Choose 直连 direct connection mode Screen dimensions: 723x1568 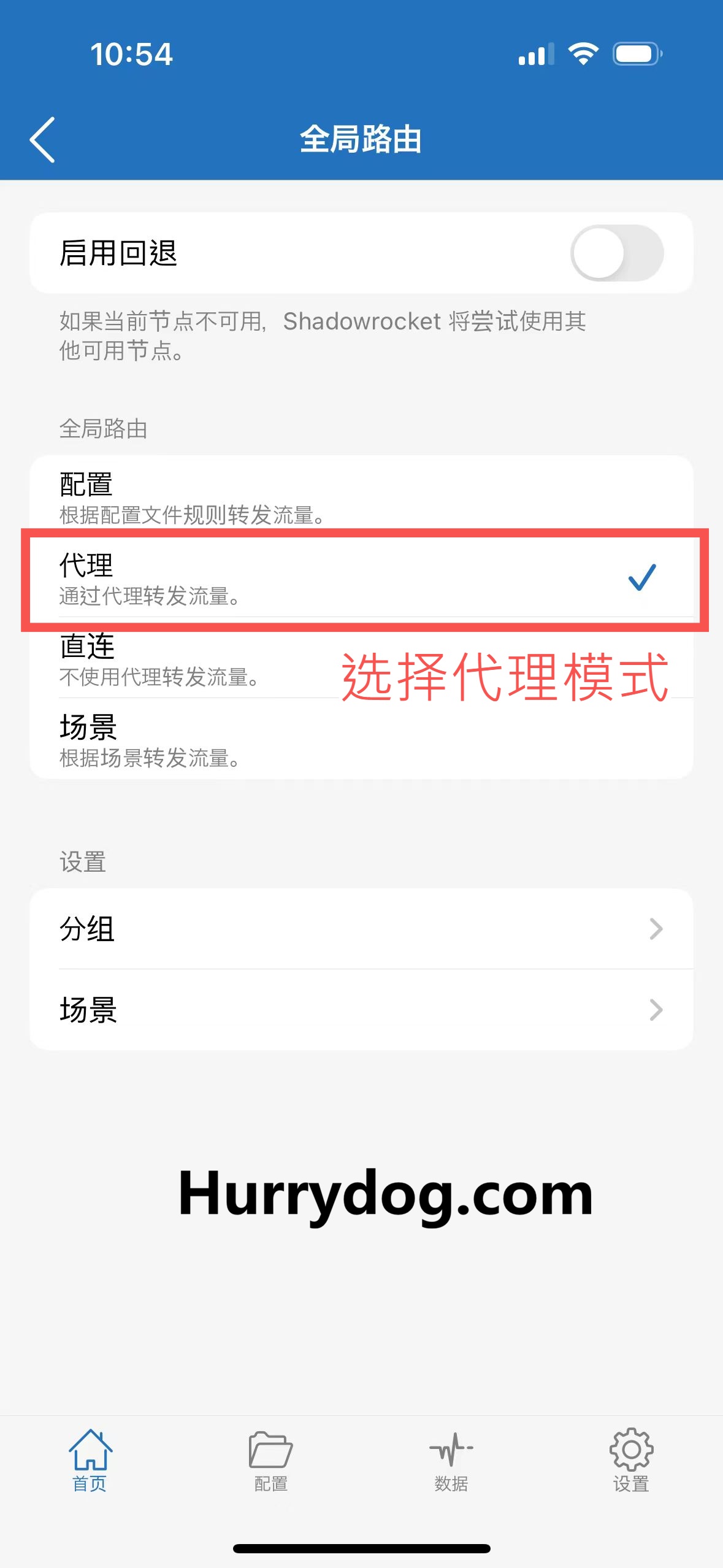[x=184, y=659]
